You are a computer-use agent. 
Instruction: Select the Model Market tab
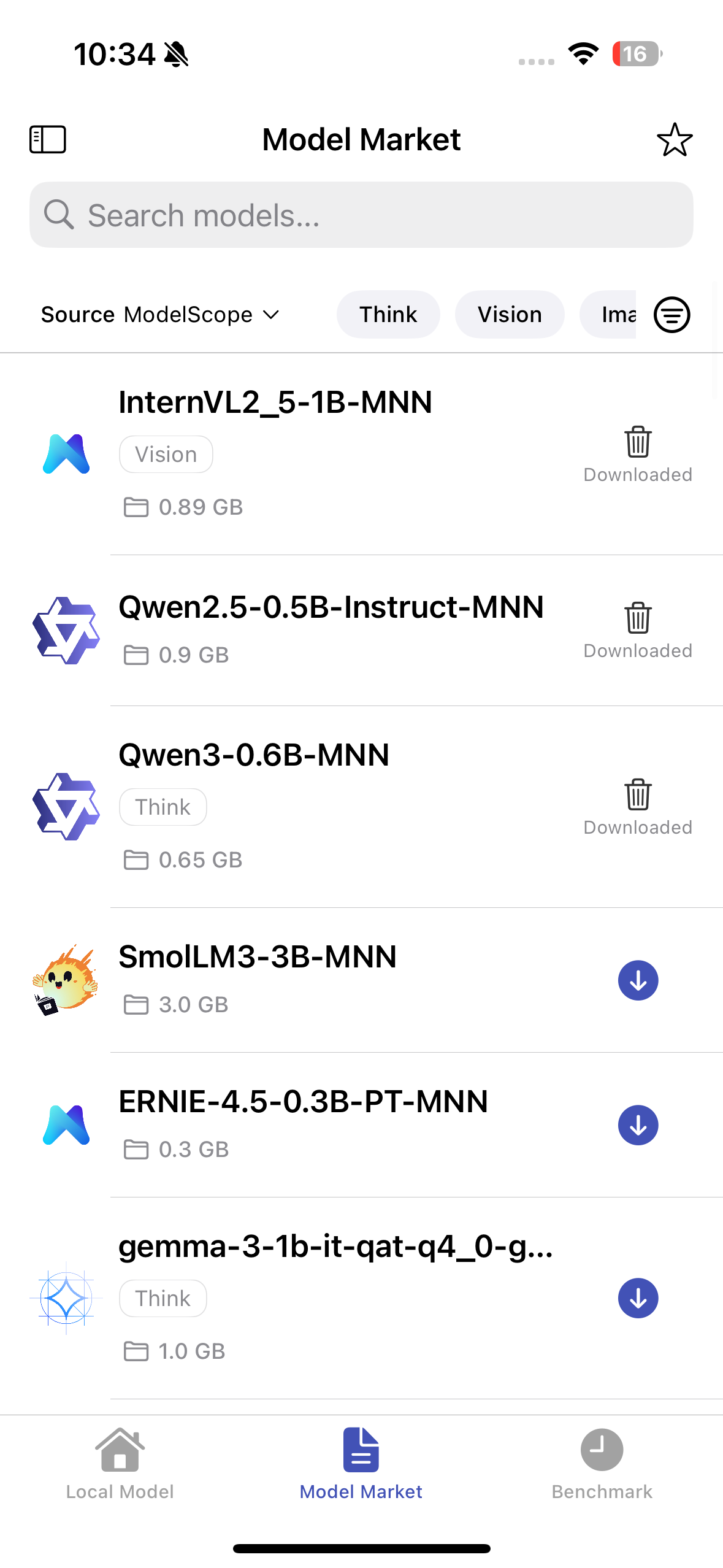[361, 1464]
